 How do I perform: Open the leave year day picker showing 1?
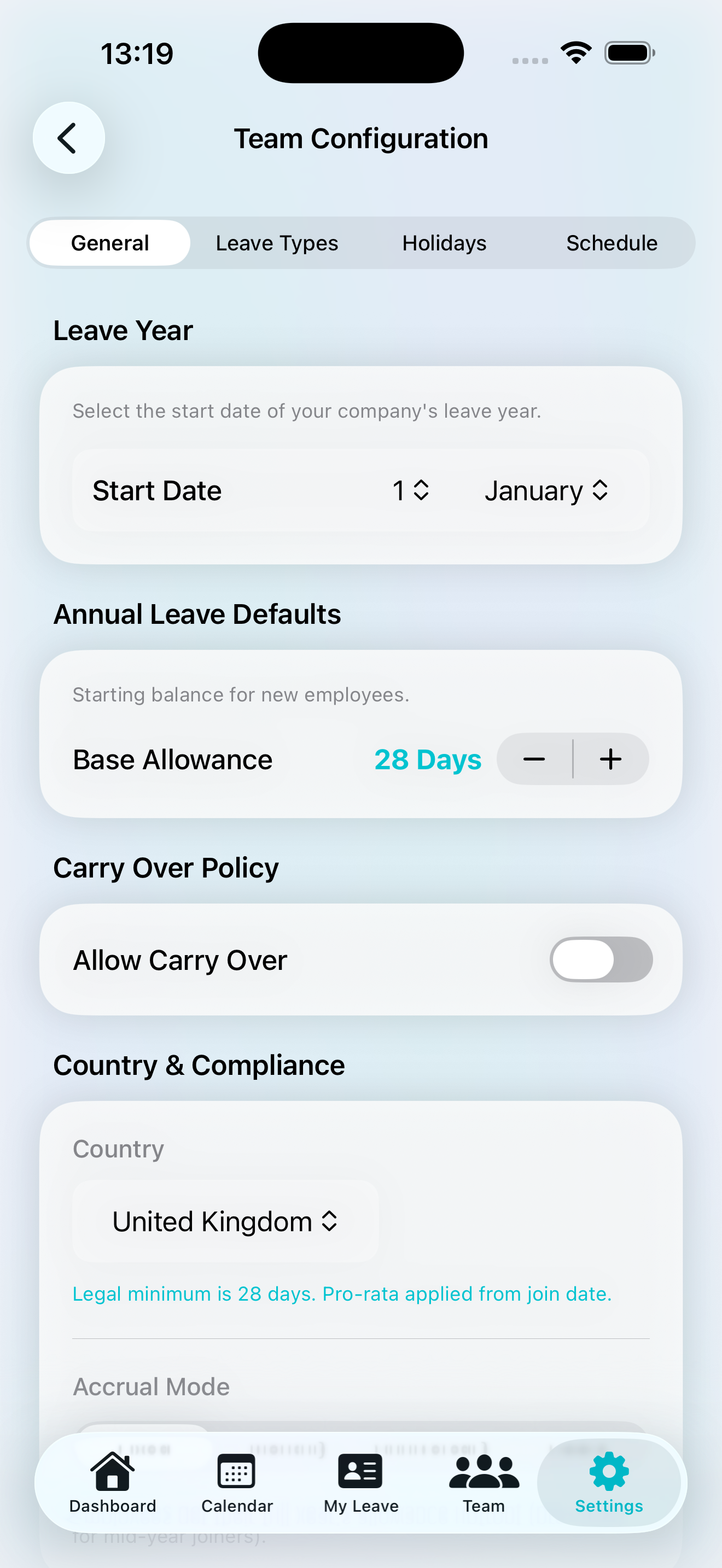pos(410,490)
